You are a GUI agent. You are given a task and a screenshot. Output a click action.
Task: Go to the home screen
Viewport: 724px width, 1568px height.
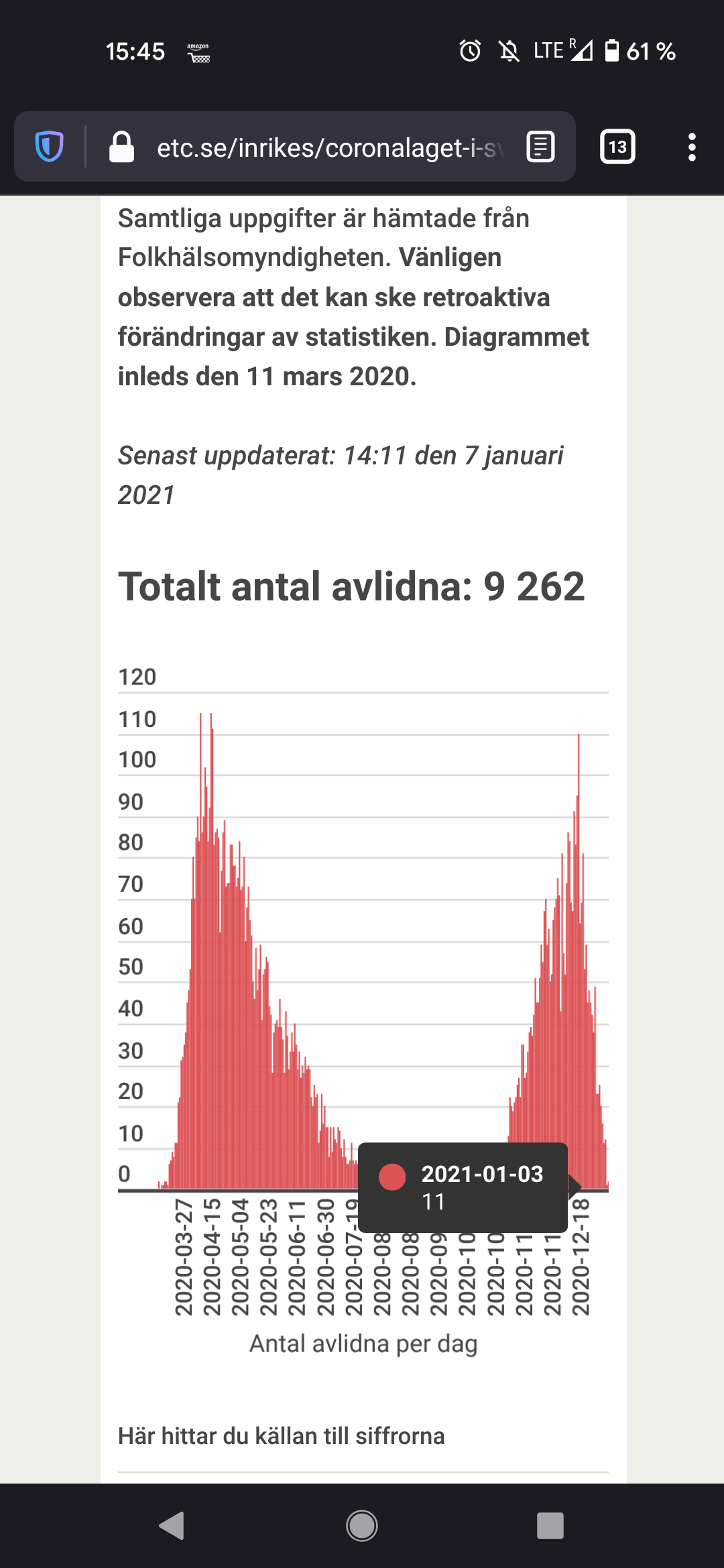362,1526
